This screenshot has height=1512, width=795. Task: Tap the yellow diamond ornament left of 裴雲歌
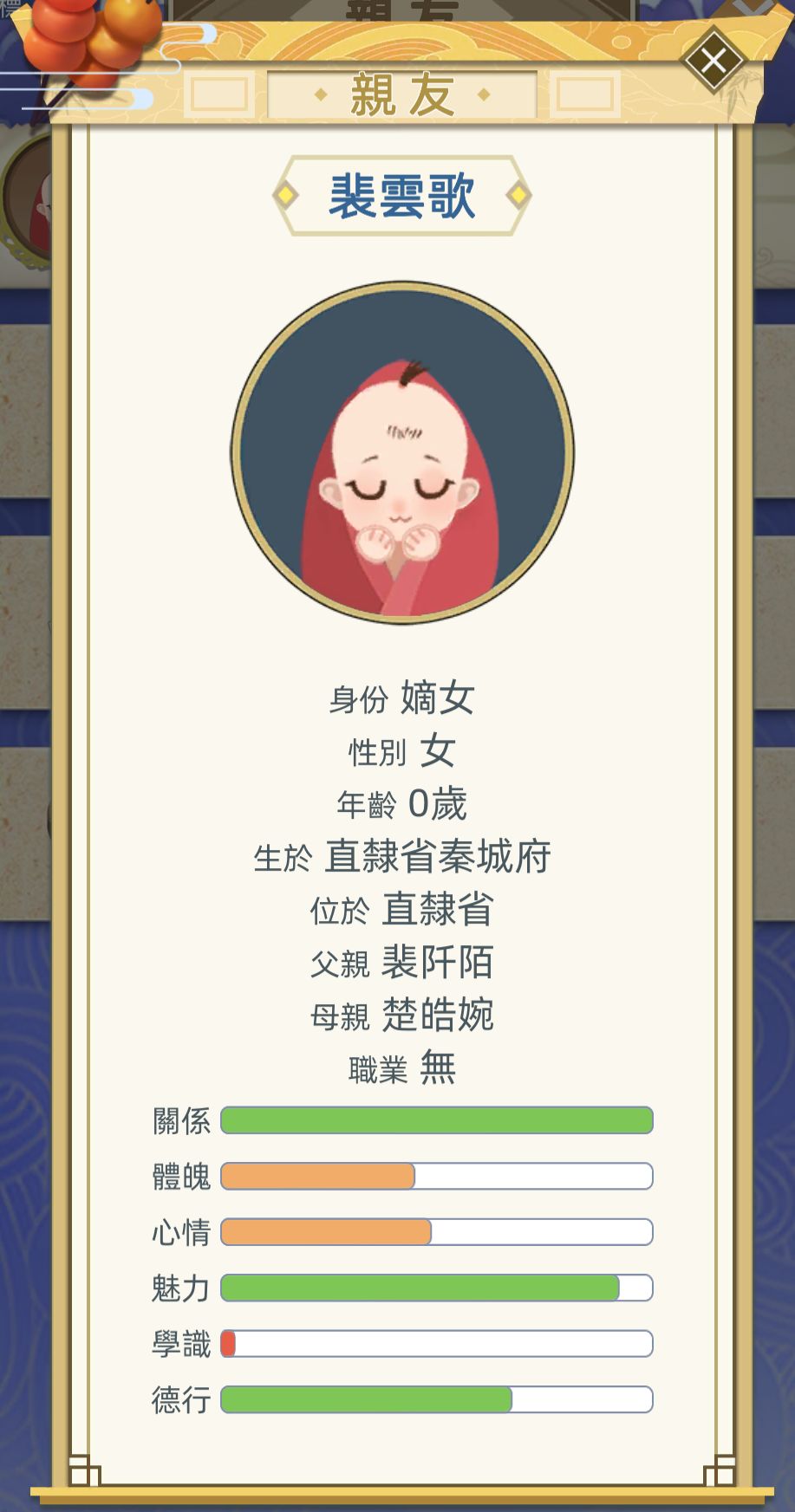286,196
